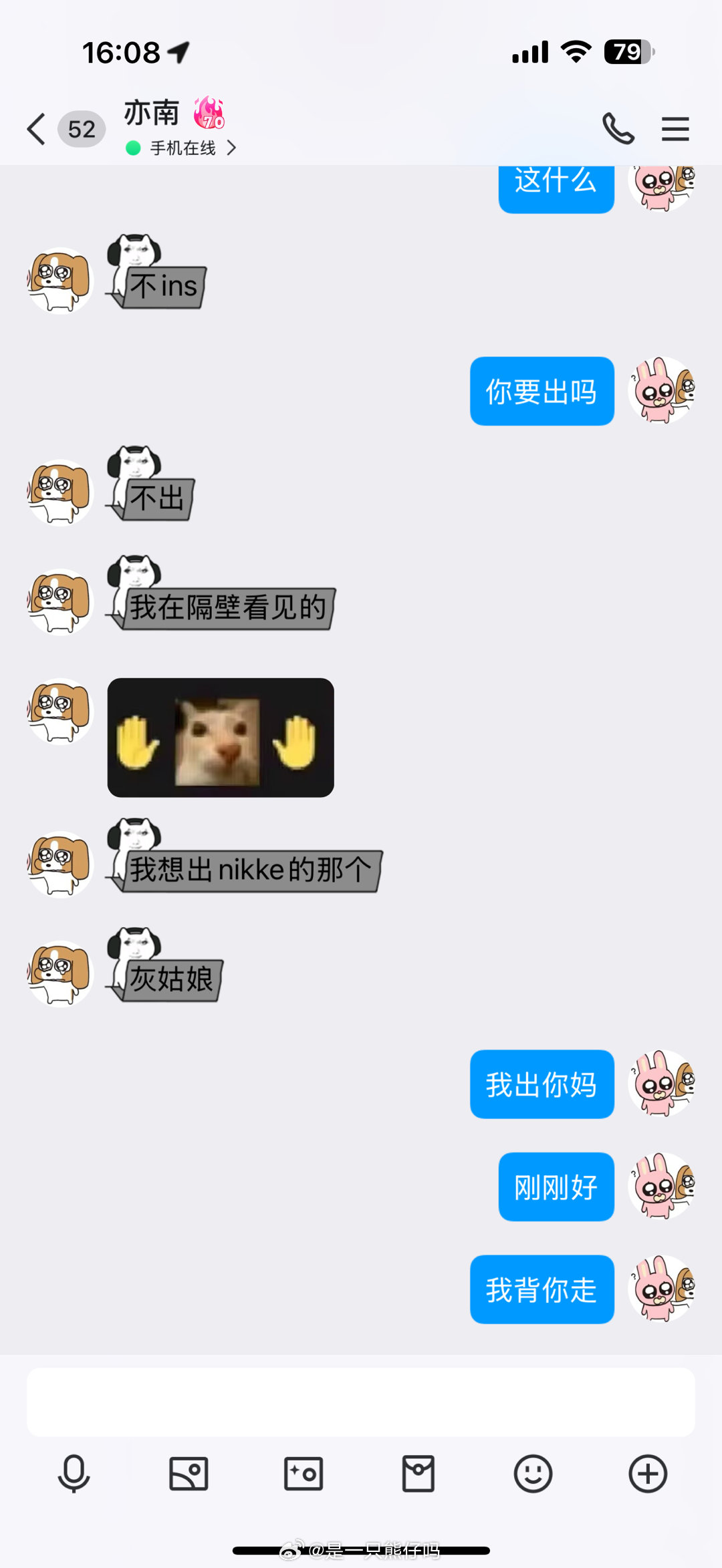This screenshot has width=722, height=1568.
Task: Open my avatar beside 我背你走 message
Action: [x=662, y=1289]
